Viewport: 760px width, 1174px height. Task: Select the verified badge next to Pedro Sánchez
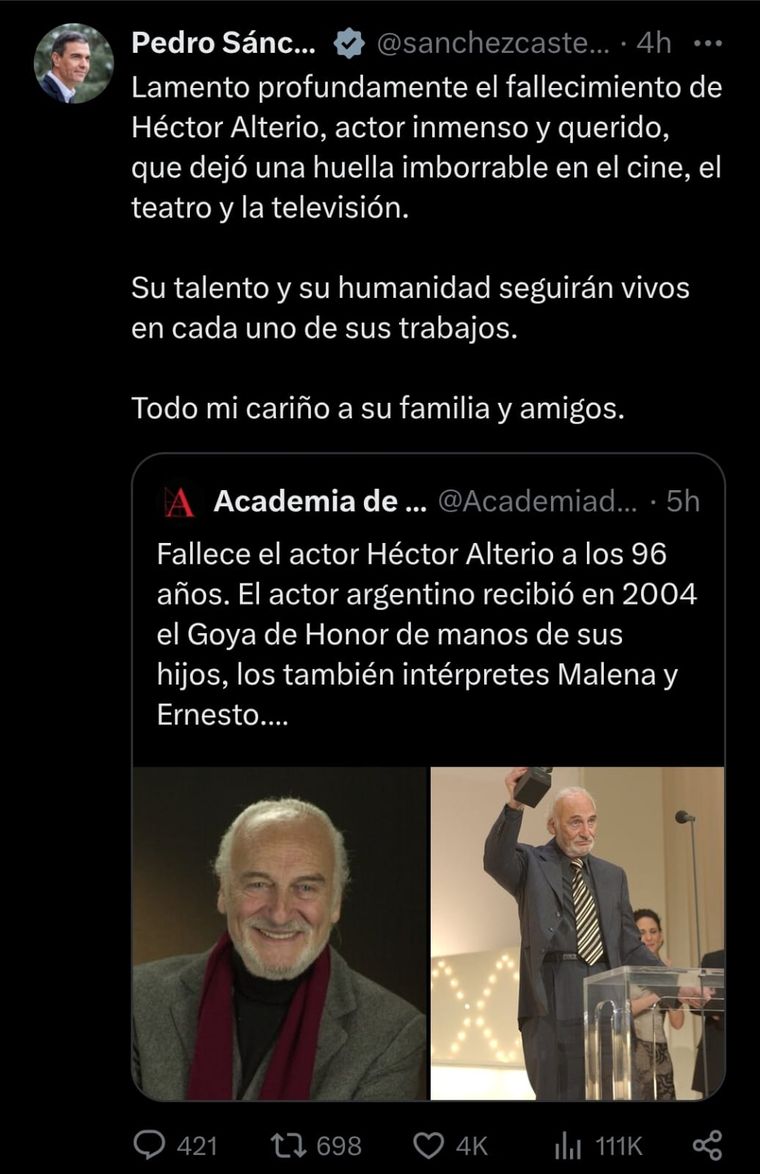pos(347,43)
